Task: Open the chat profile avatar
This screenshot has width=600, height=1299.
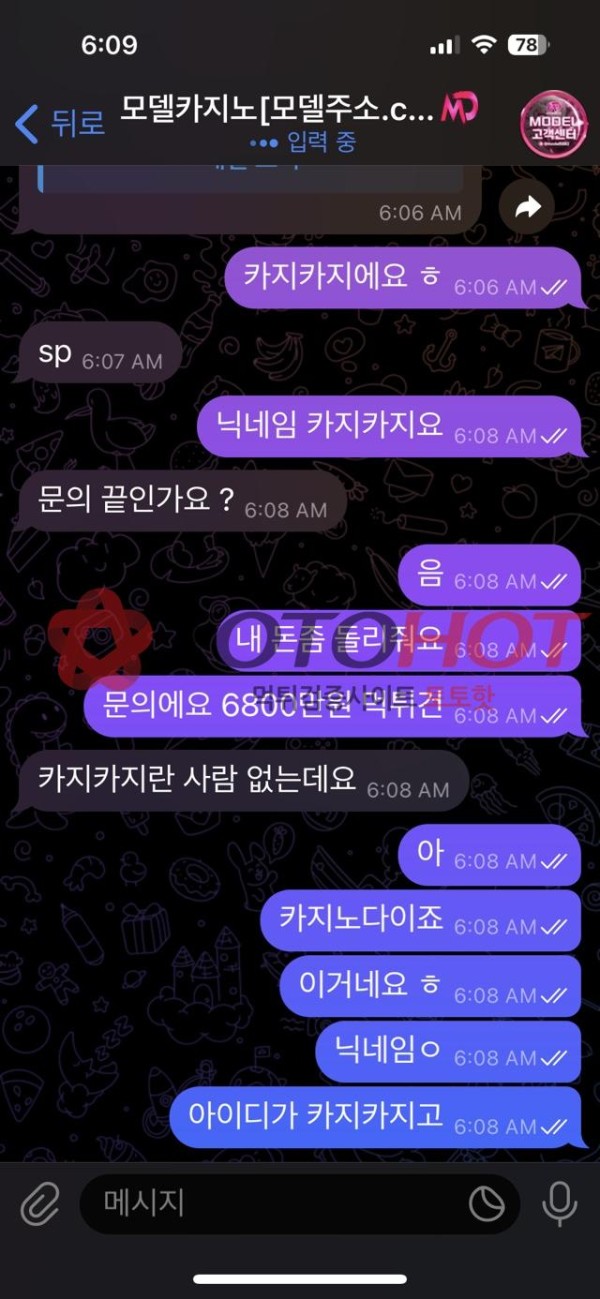Action: pos(553,122)
